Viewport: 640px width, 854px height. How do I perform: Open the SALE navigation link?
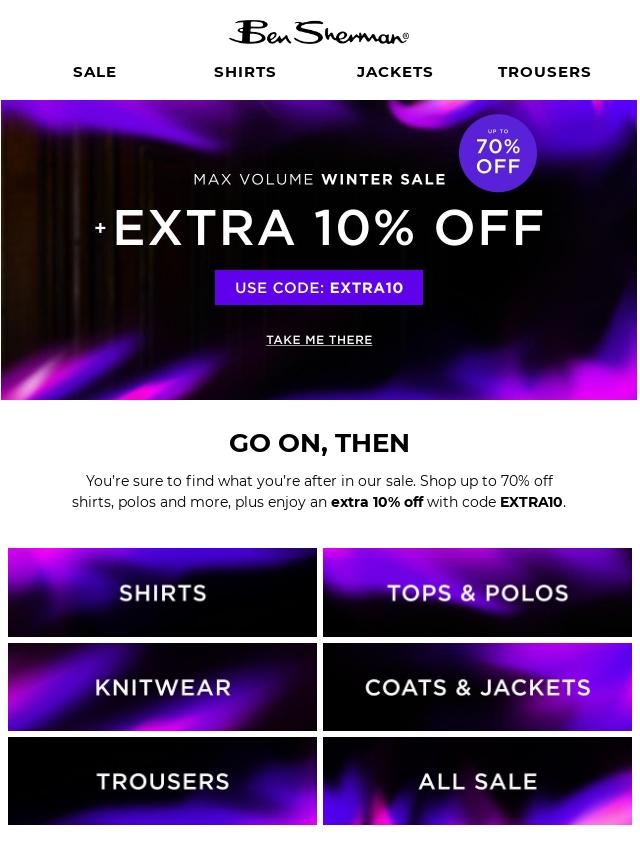click(95, 72)
